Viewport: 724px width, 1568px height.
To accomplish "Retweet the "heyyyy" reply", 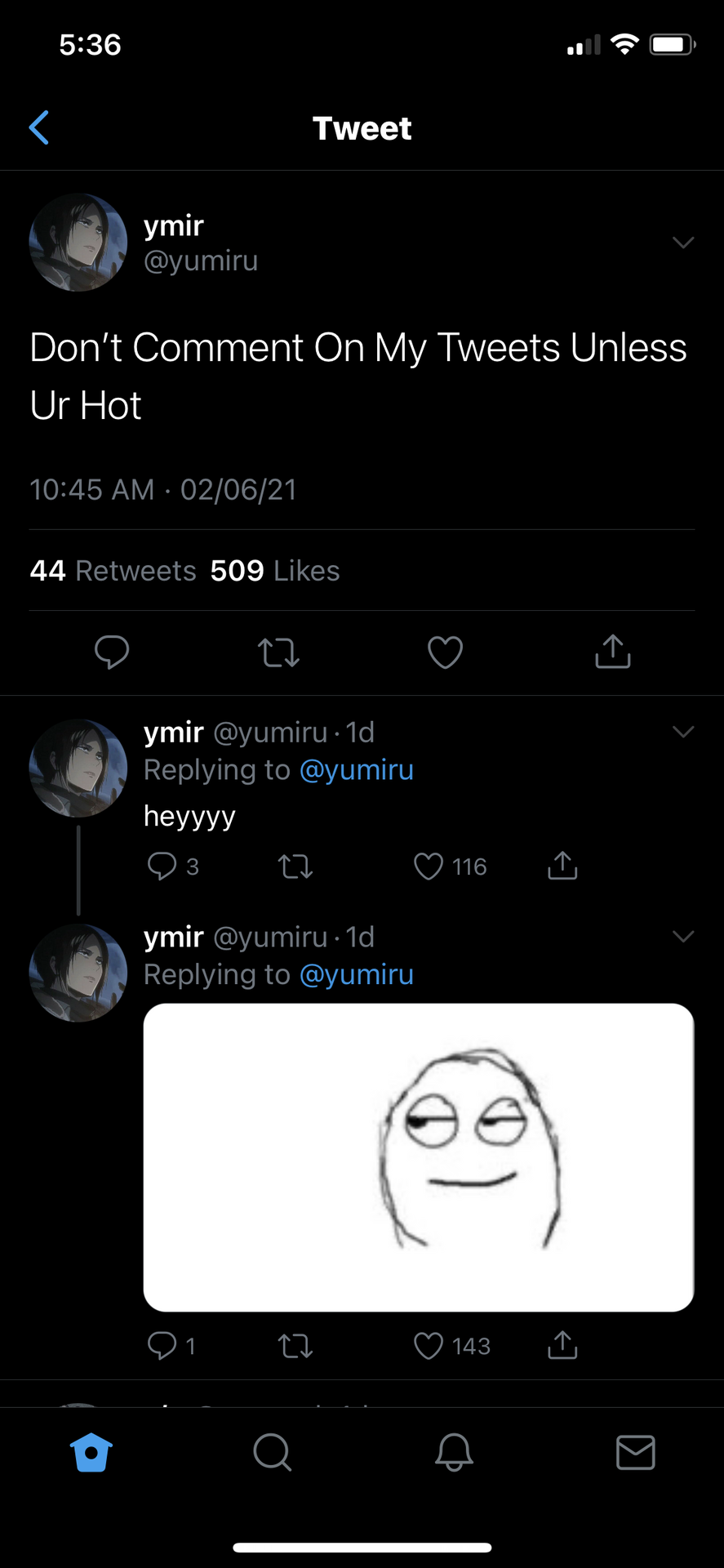I will pos(295,866).
